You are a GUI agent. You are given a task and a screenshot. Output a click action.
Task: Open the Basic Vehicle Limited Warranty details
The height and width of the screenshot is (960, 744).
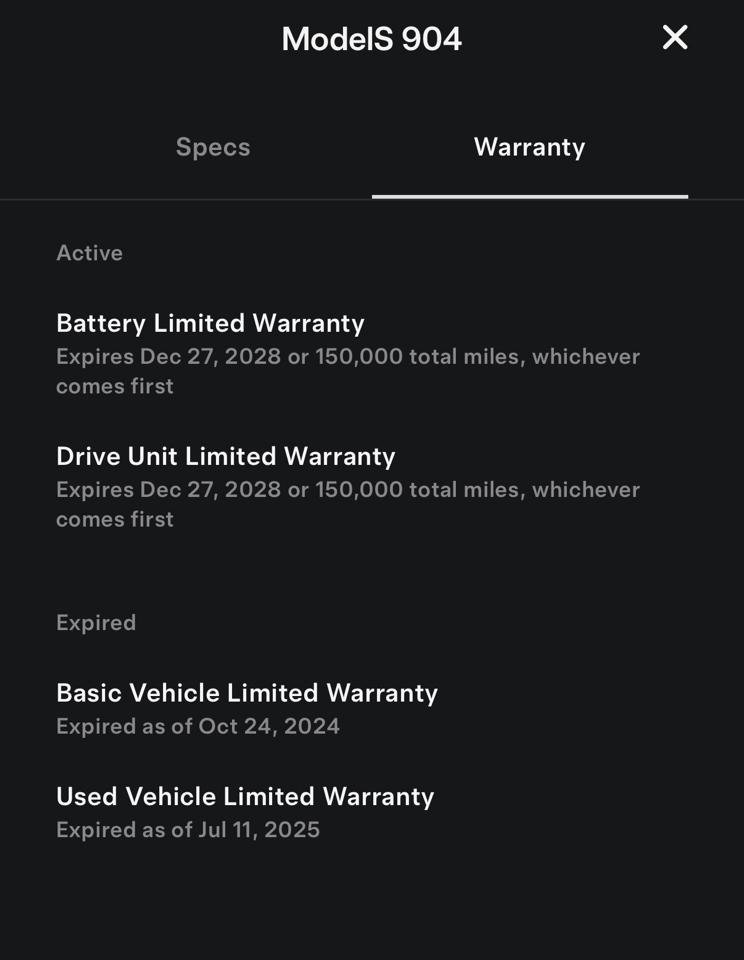[247, 693]
